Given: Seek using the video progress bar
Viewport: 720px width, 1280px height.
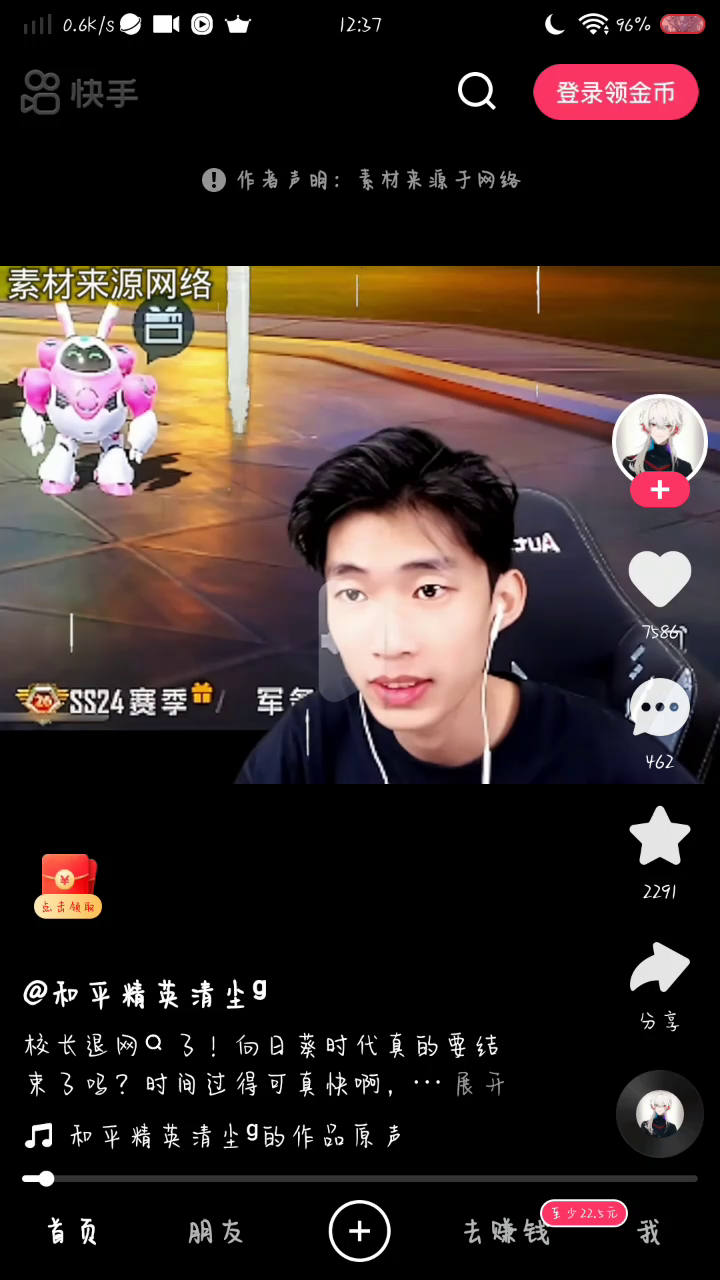Looking at the screenshot, I should [360, 1179].
